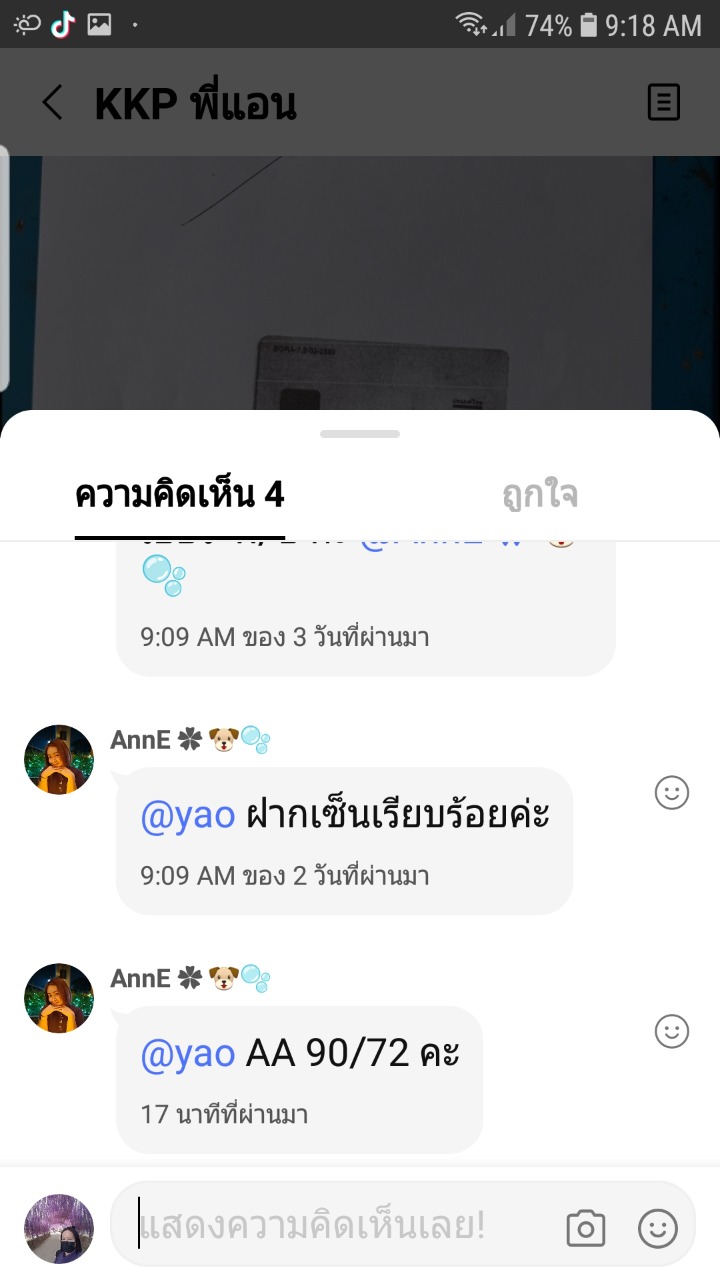Screen dimensions: 720x1280
Task: Go back from KKP พี่แอน
Action: point(52,103)
